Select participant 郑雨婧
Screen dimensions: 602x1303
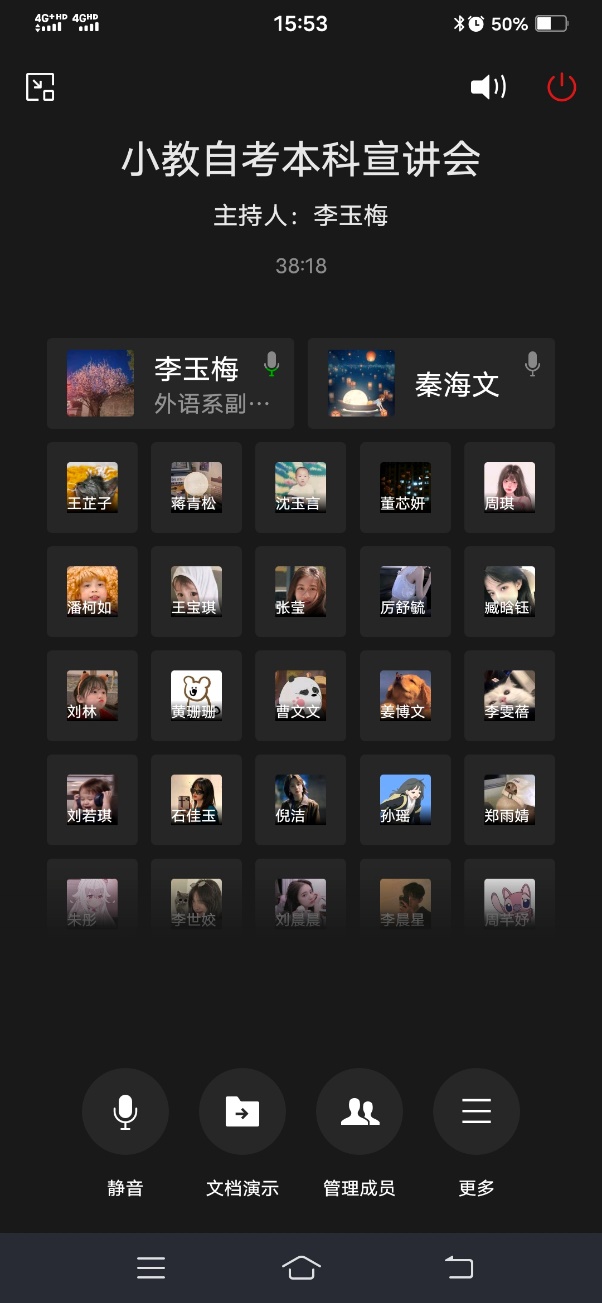coord(509,800)
